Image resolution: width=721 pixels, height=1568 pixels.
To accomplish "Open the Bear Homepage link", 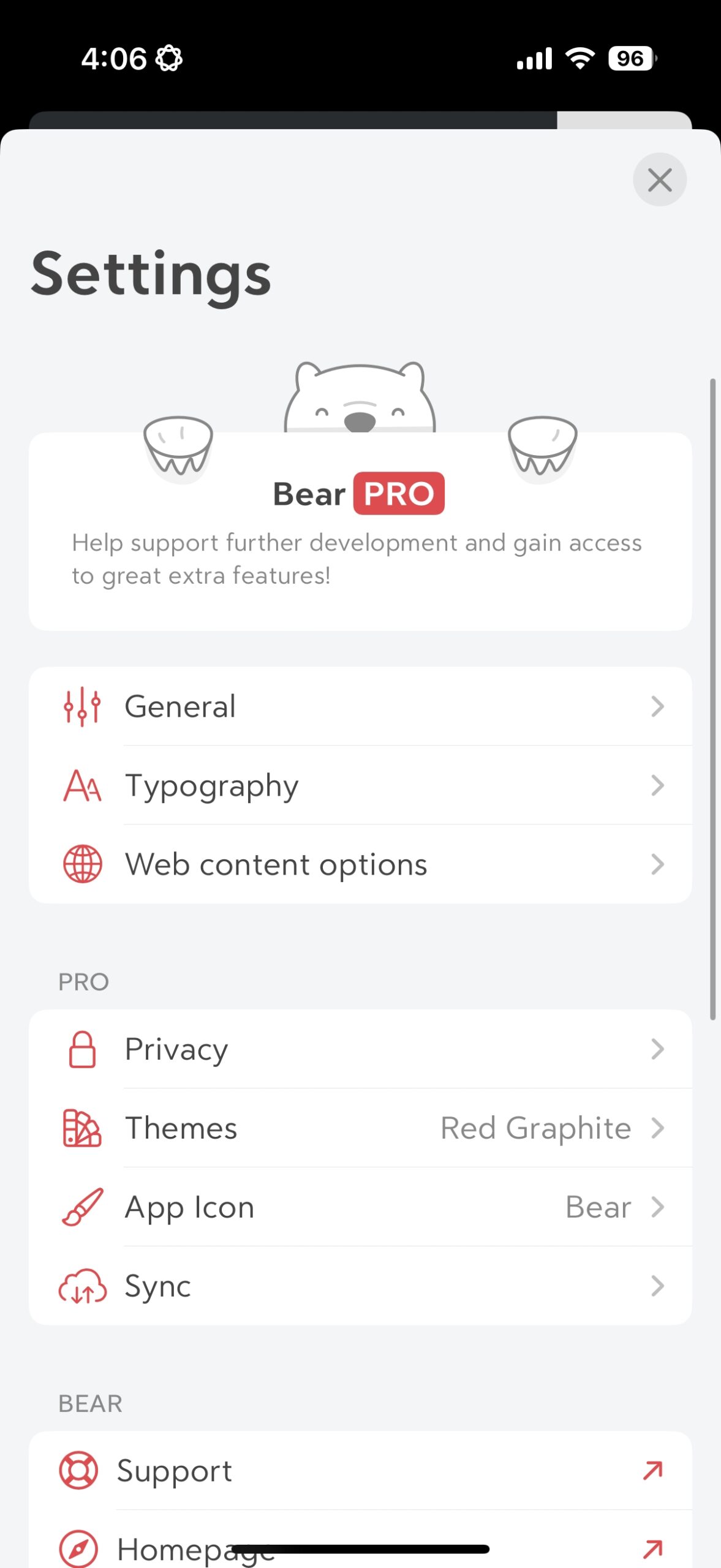I will 360,1547.
